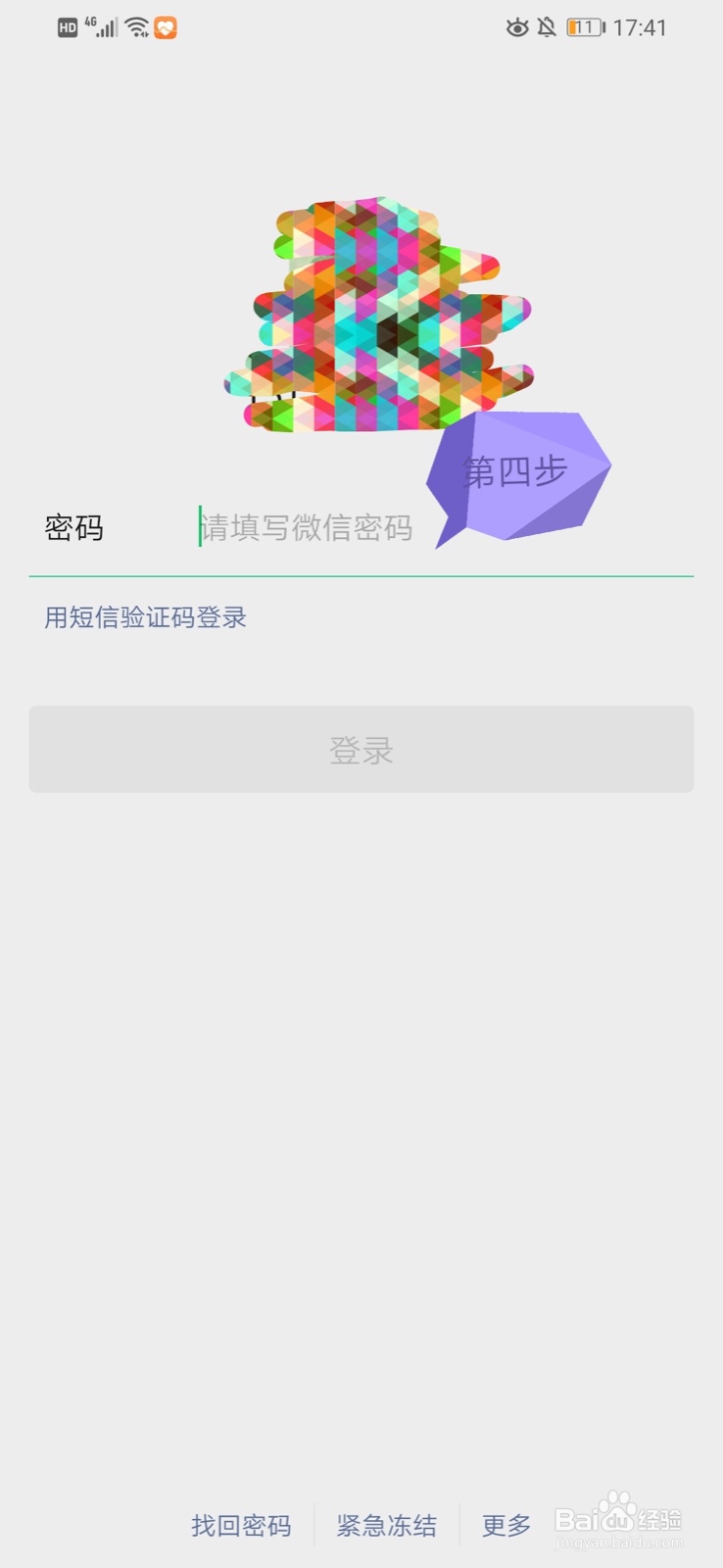Tap the green text cursor in password field
Viewport: 723px width, 1568px height.
(199, 528)
